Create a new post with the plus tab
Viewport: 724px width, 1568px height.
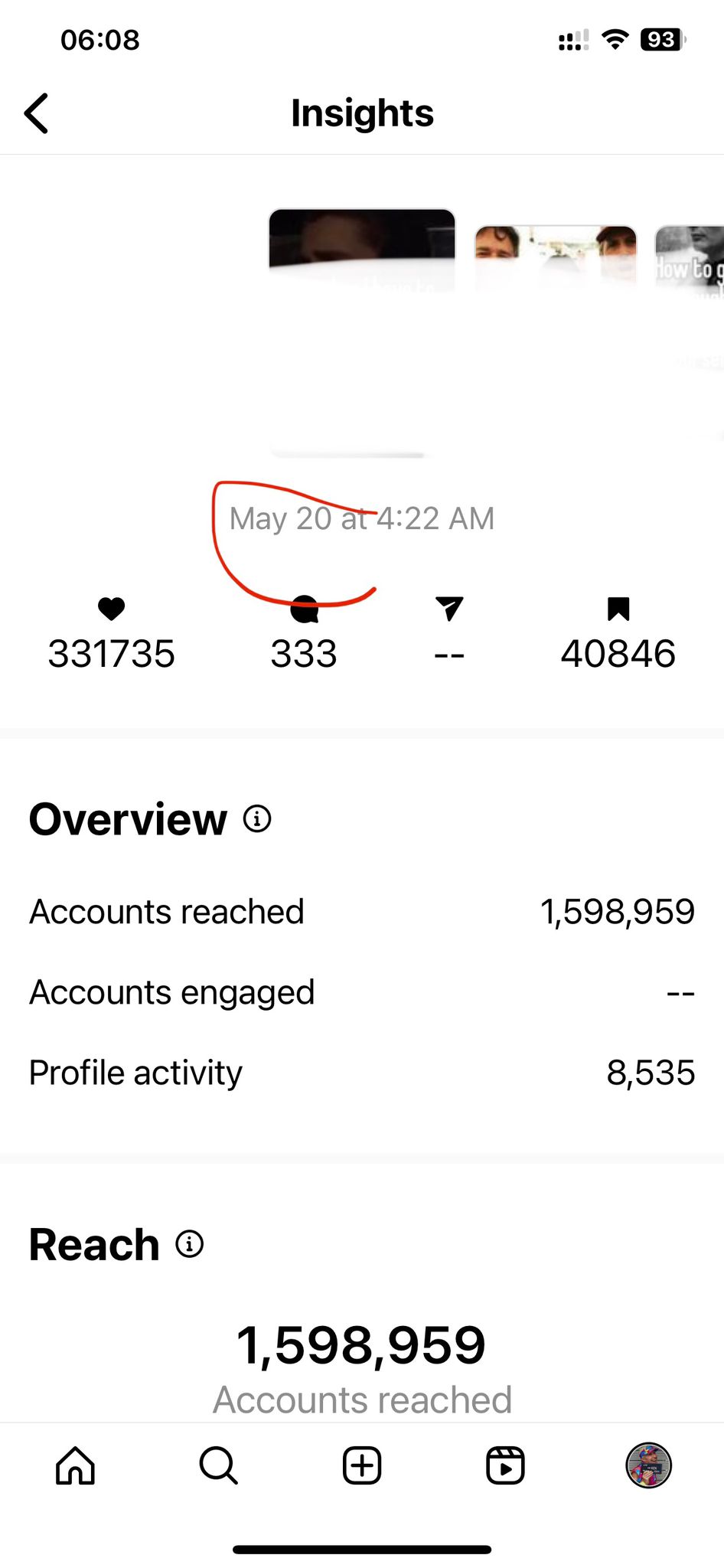click(362, 1465)
